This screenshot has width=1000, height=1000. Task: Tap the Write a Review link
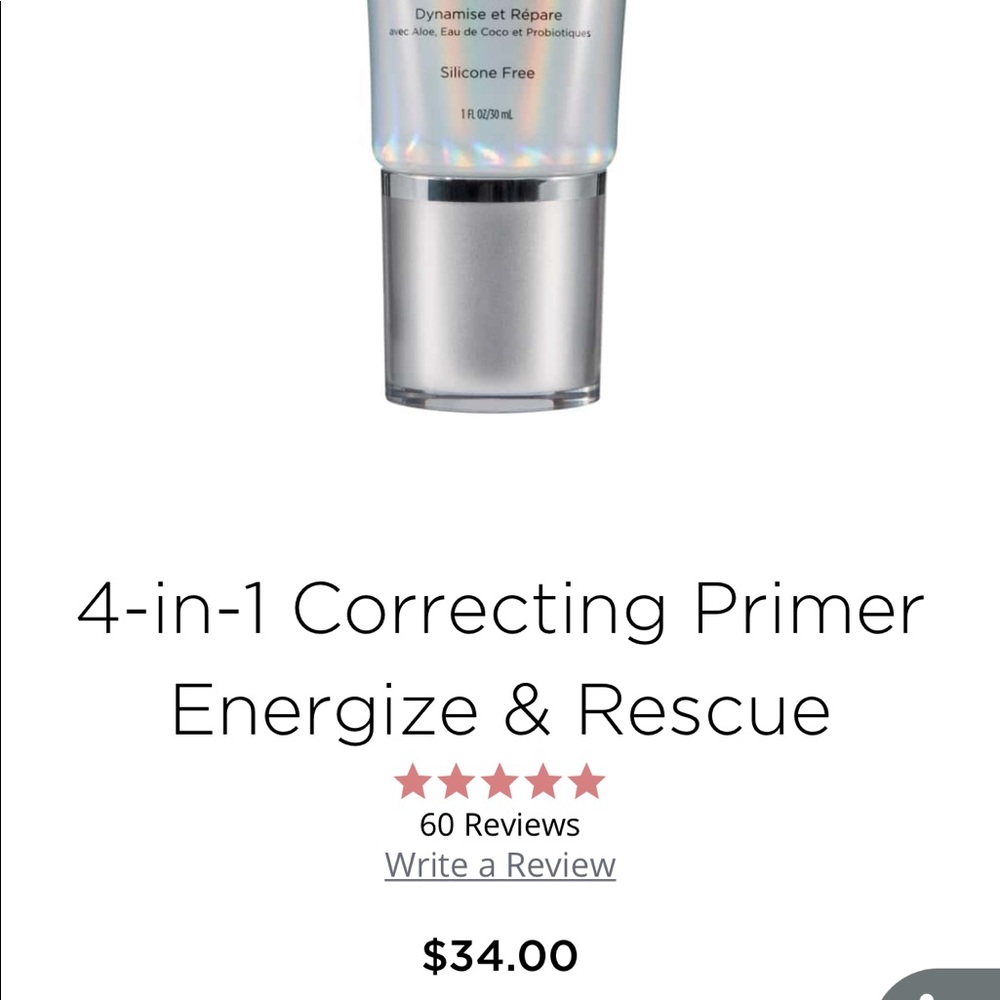[500, 865]
